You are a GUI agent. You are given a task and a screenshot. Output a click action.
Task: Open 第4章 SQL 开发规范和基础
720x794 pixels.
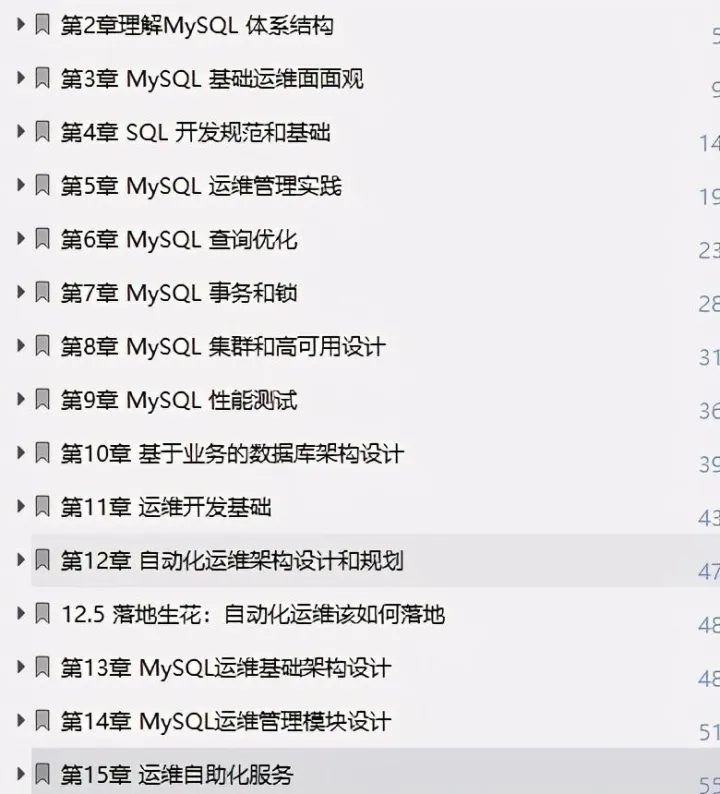195,132
